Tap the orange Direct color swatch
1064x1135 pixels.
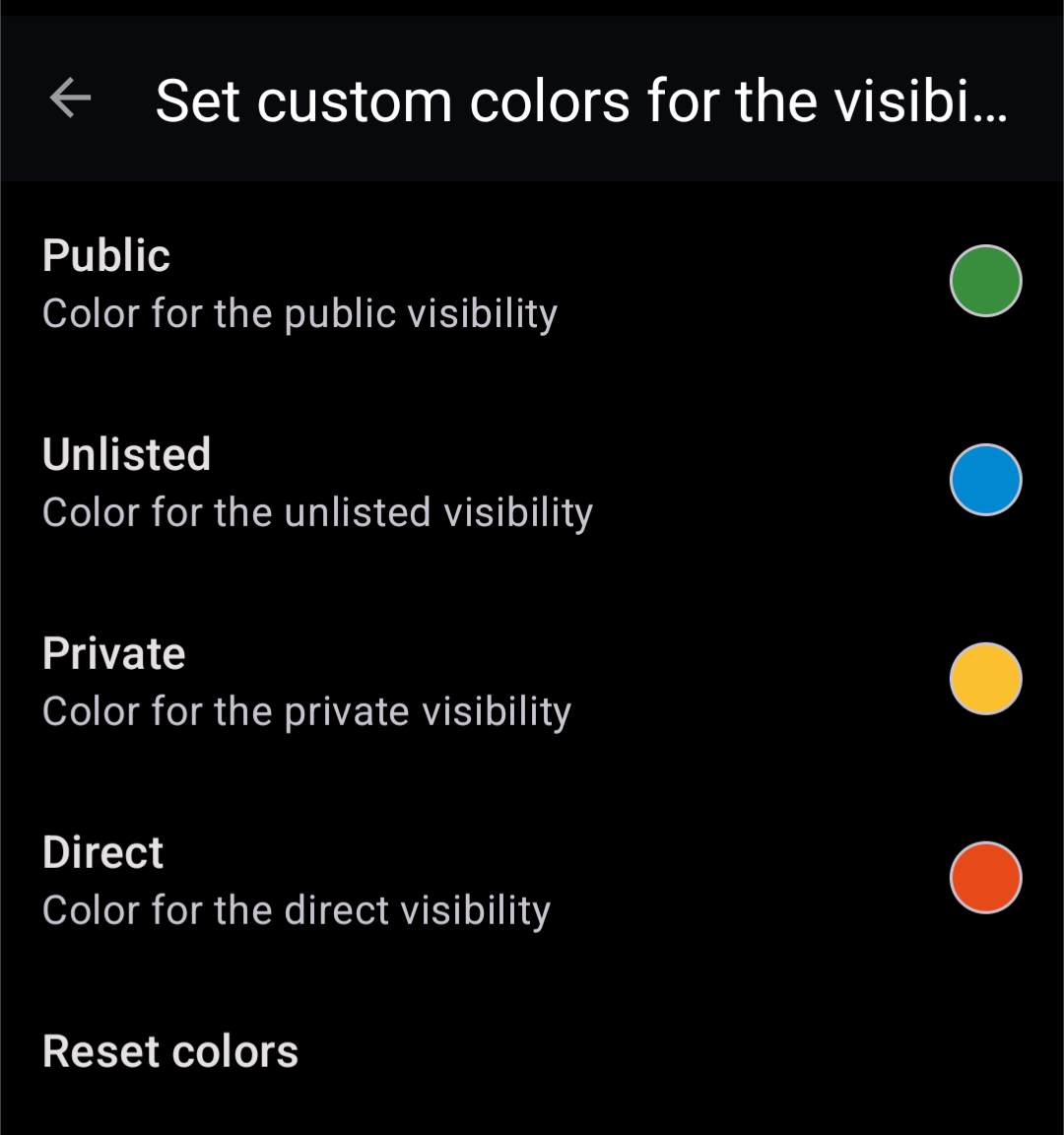985,878
